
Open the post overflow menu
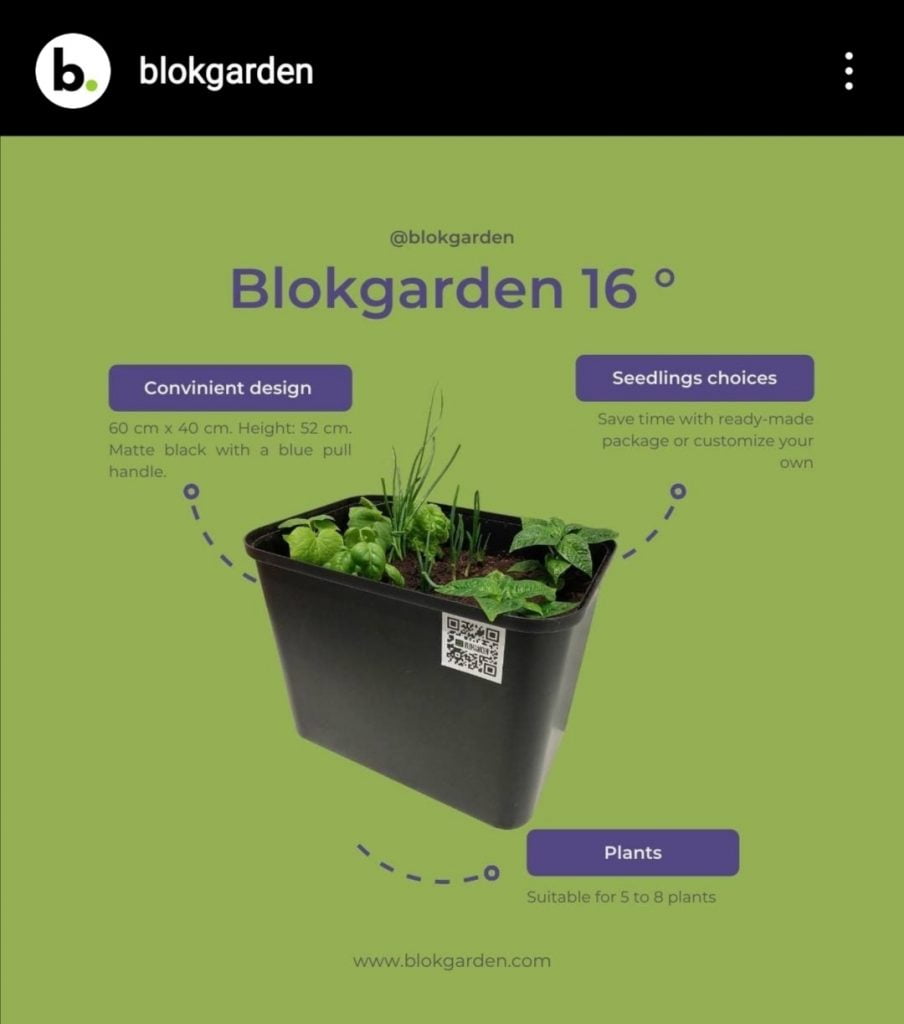(x=848, y=71)
